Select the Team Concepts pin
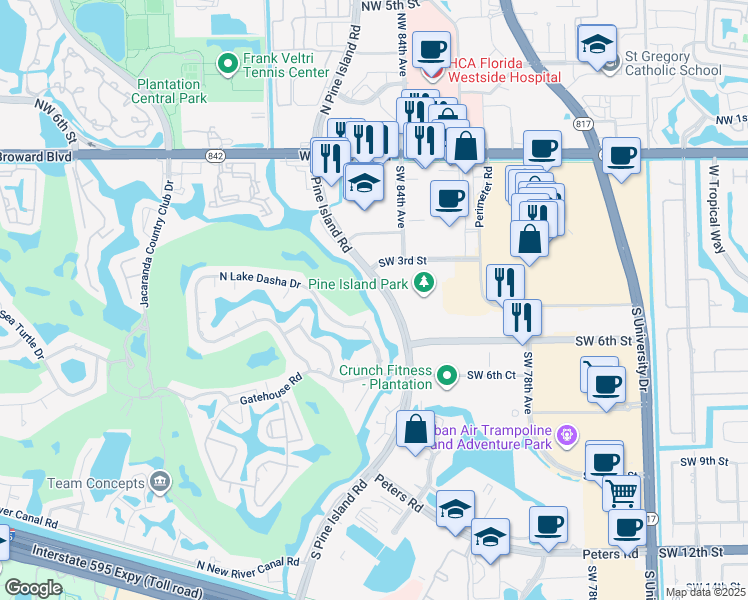Screen dimensions: 748x600 point(158,483)
